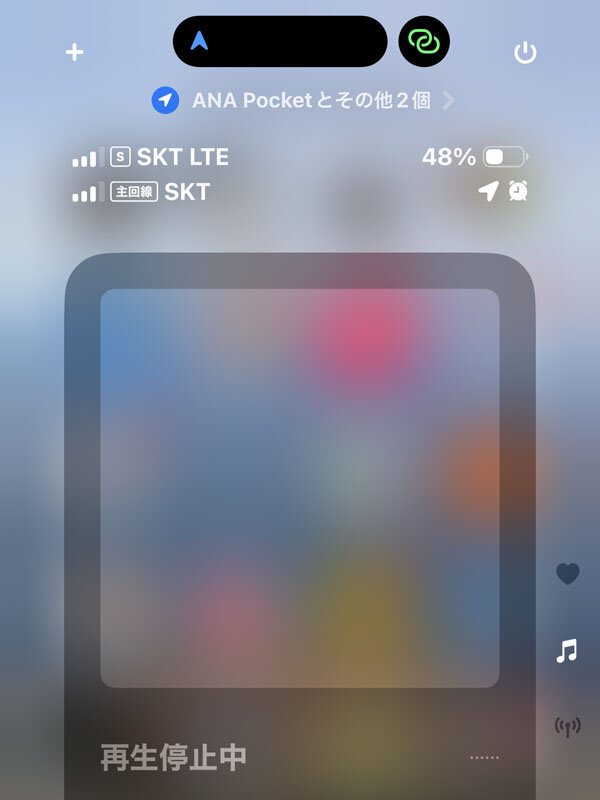Jump to the favorites heart page
The height and width of the screenshot is (800, 600).
click(567, 574)
